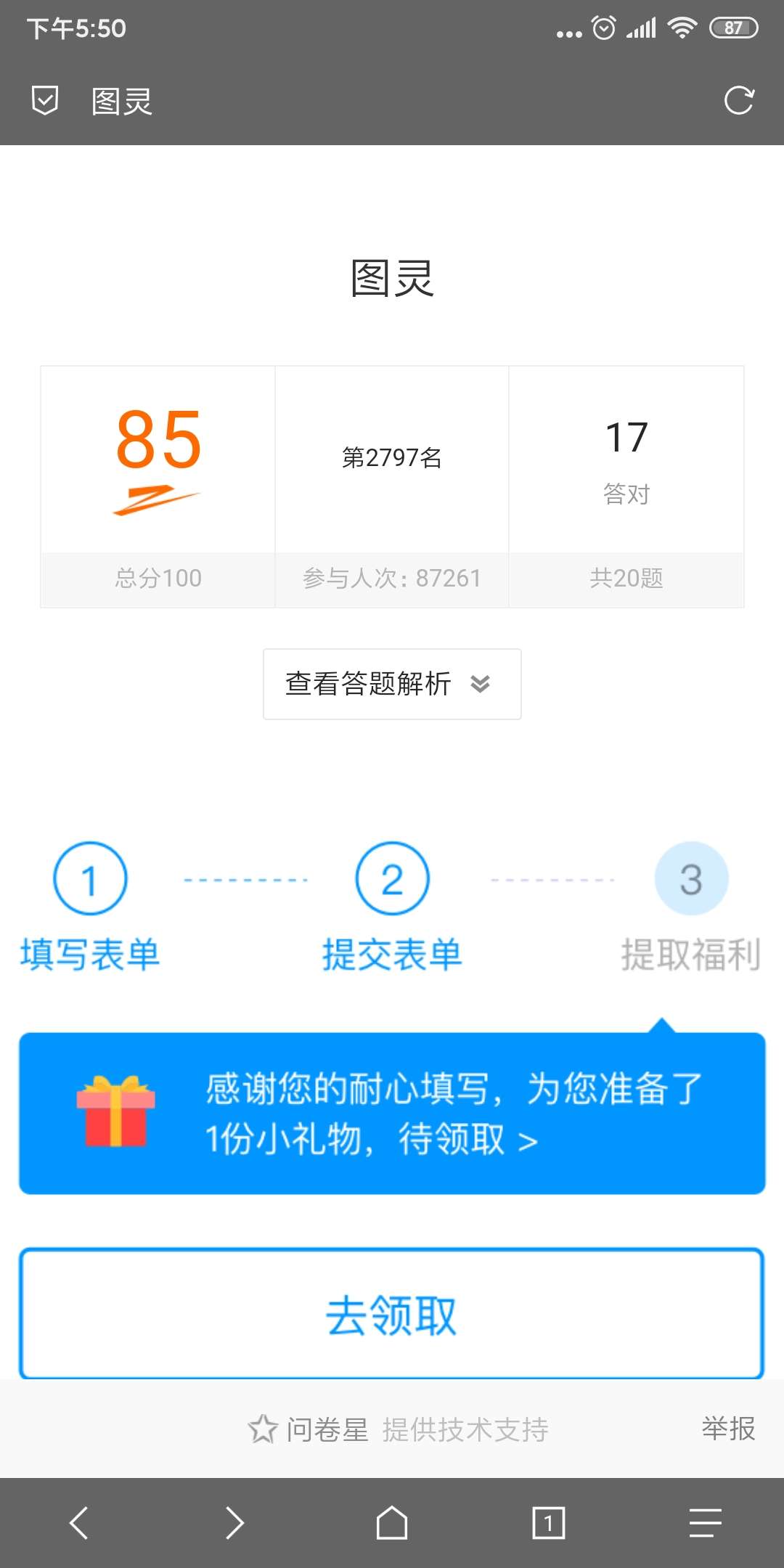The height and width of the screenshot is (1568, 784).
Task: Tap the 去领取 button
Action: point(392,1314)
